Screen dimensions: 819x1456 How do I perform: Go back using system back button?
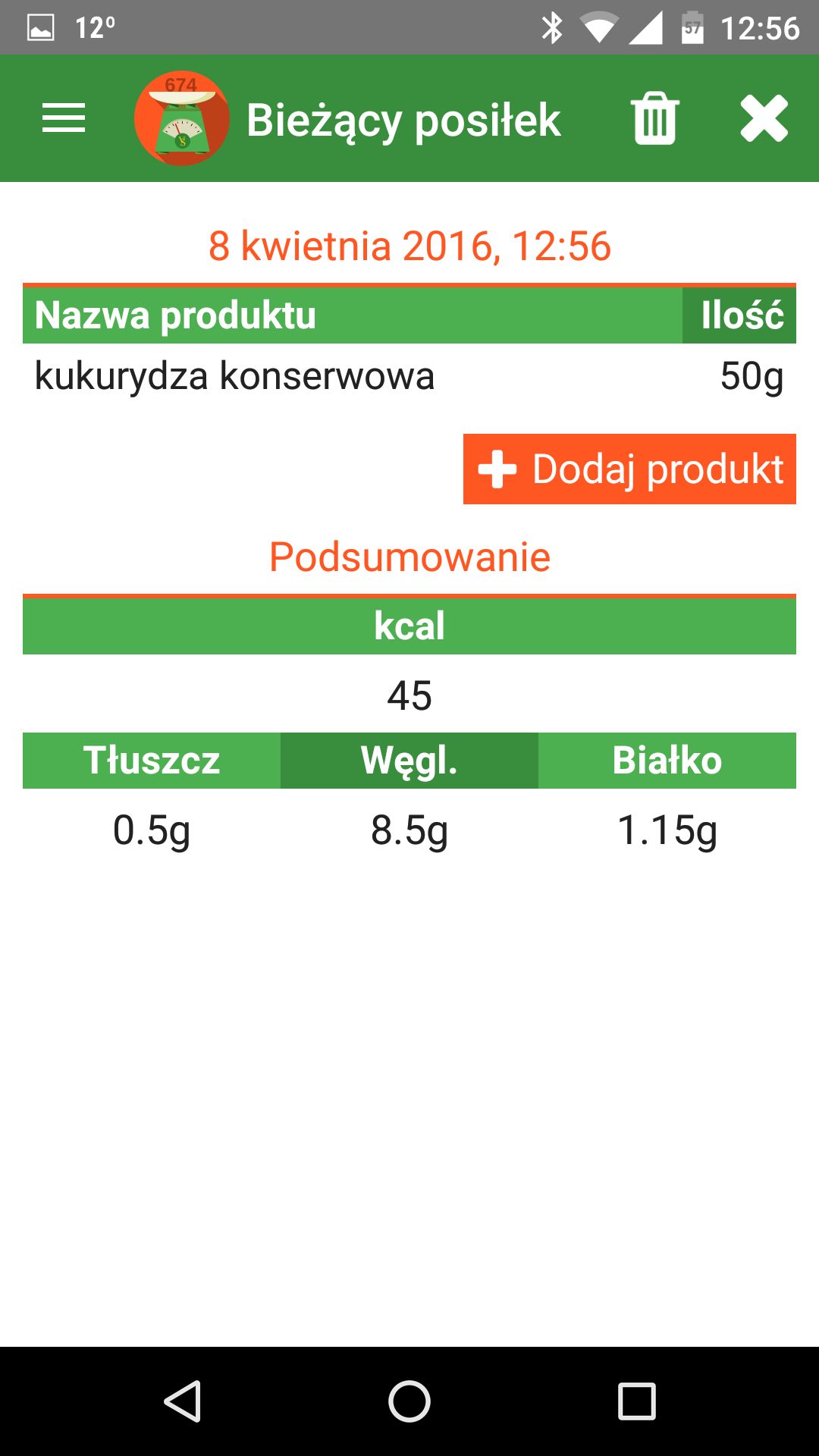(x=182, y=1401)
